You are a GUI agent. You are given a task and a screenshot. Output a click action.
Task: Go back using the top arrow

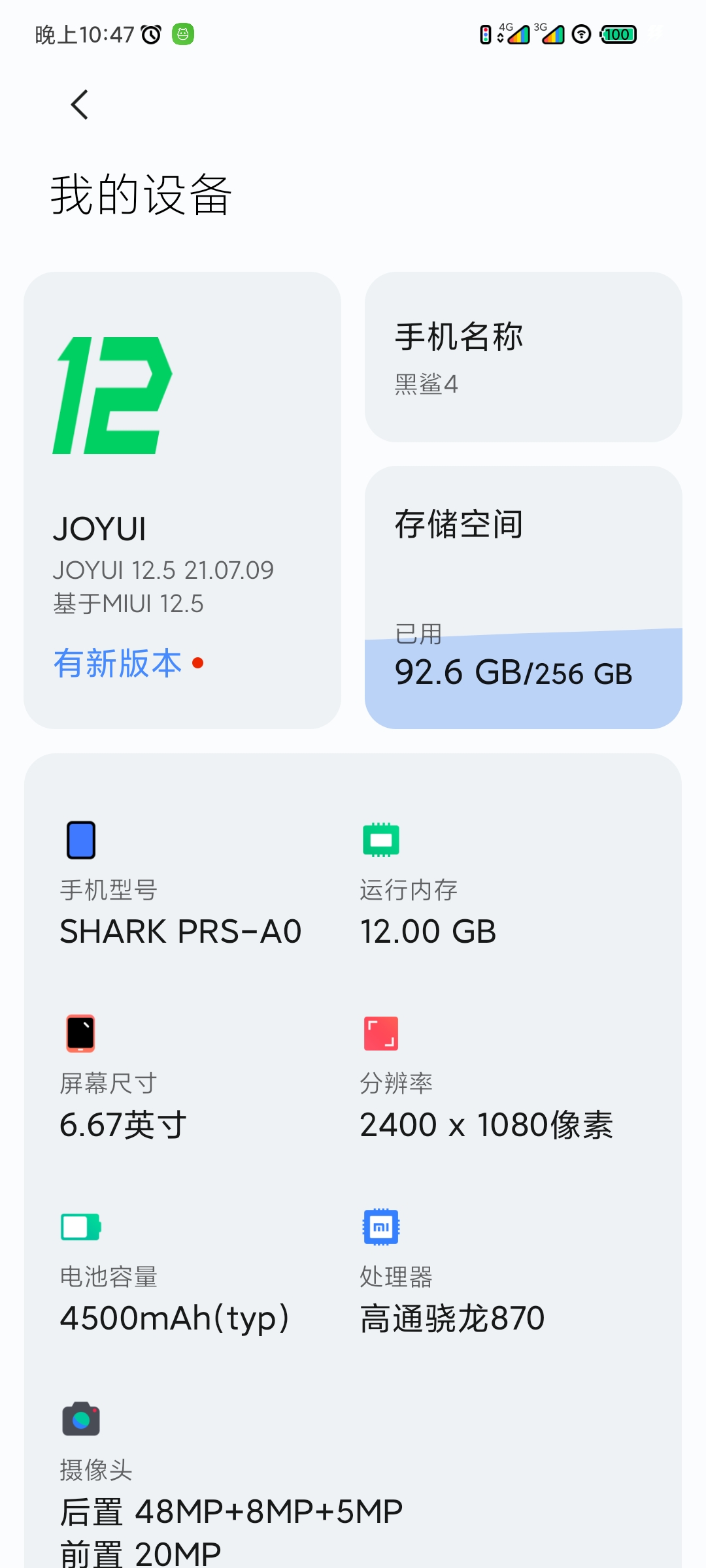click(80, 105)
